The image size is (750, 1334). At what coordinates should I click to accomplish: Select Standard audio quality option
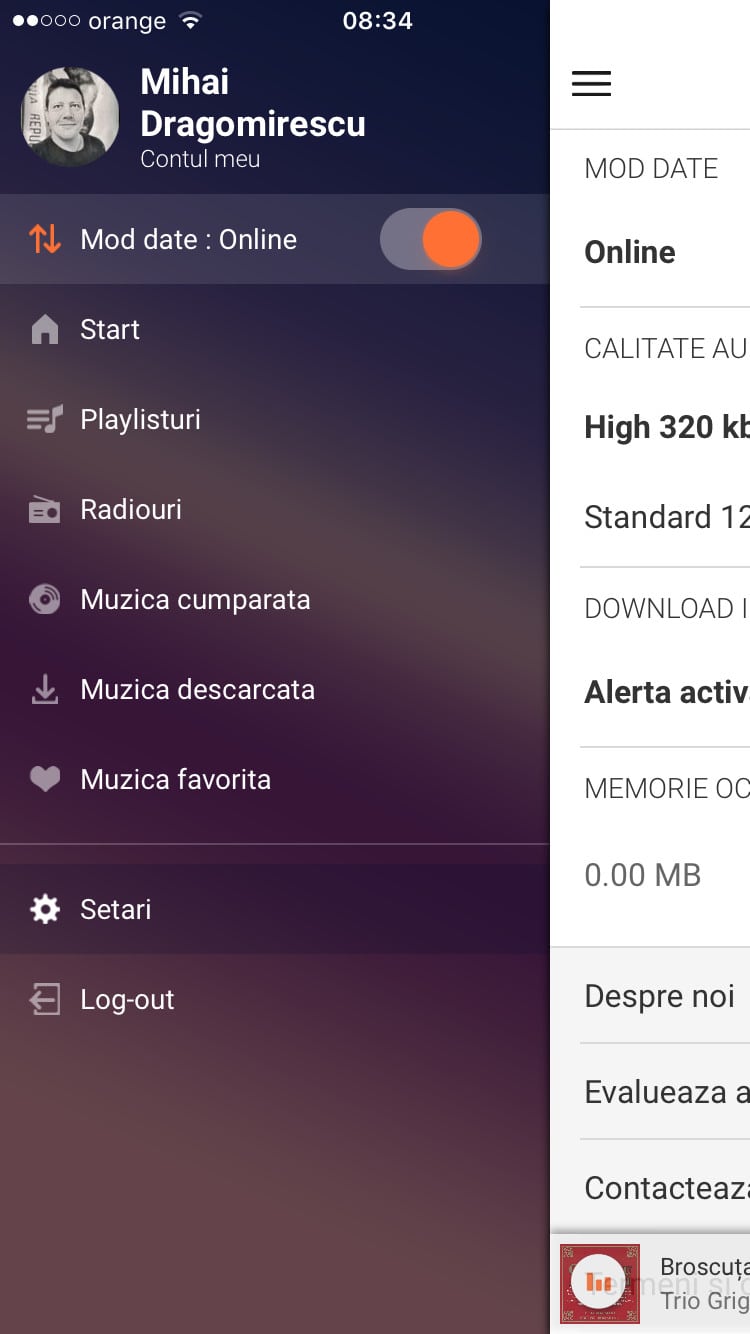[x=665, y=517]
